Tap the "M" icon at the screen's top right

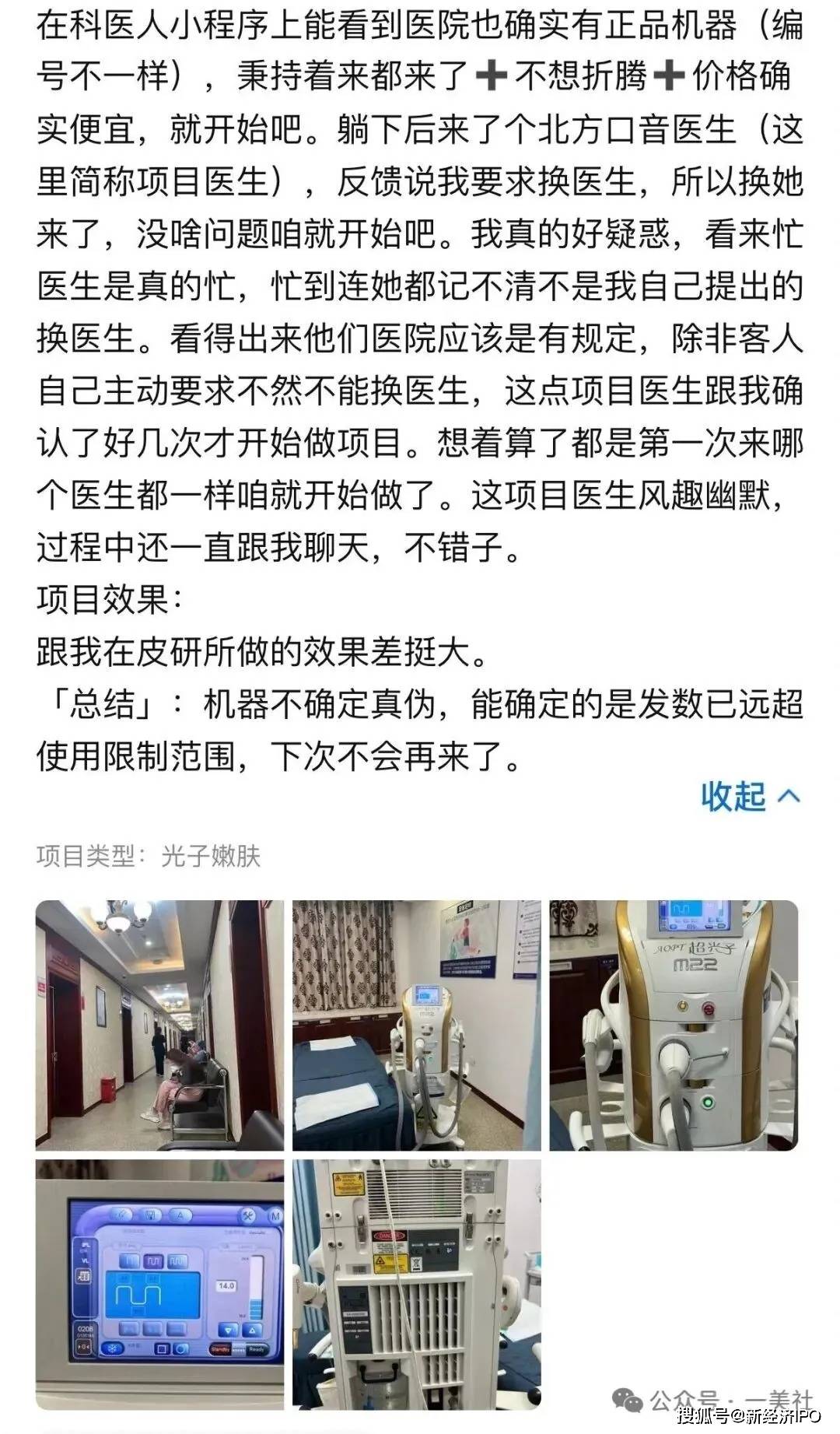pyautogui.click(x=276, y=1214)
